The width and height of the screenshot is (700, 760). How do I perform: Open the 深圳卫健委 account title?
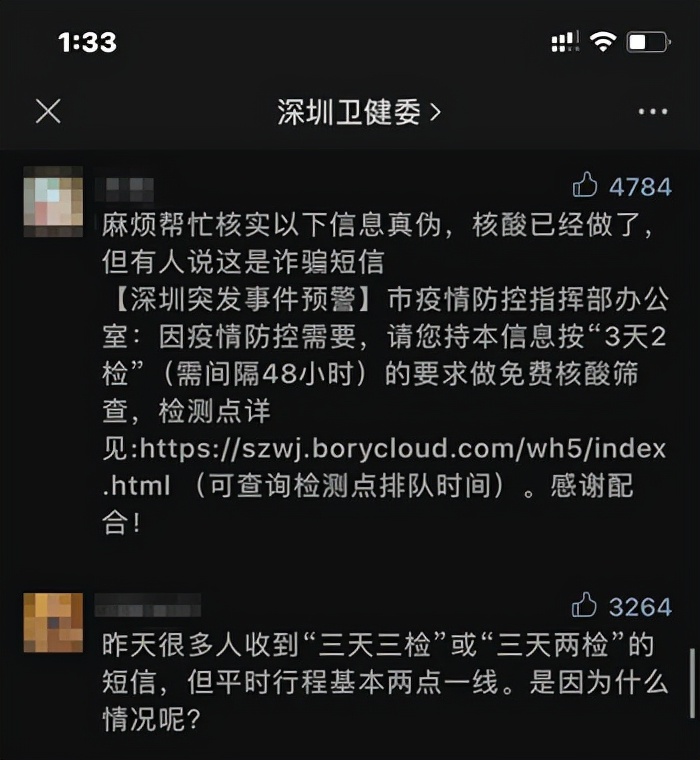358,112
